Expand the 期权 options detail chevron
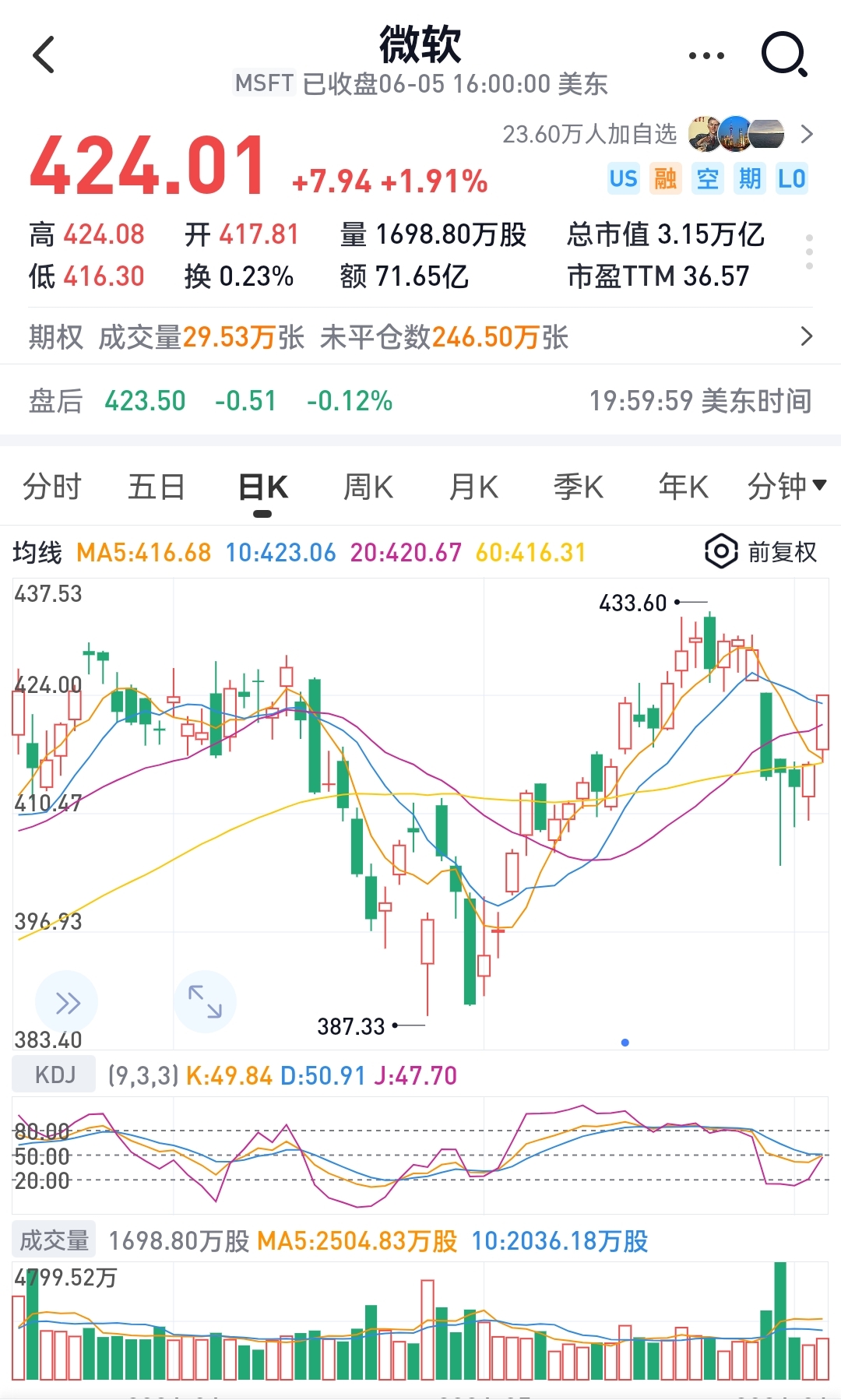The height and width of the screenshot is (1400, 841). tap(808, 337)
